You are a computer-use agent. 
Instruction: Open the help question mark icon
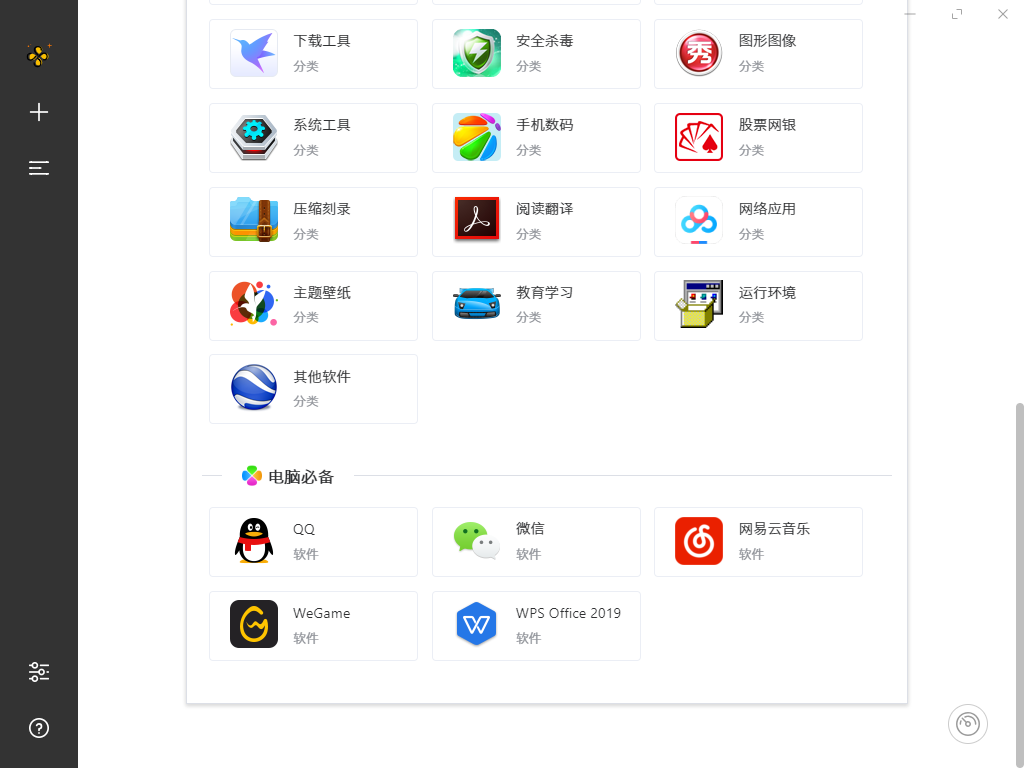click(39, 728)
